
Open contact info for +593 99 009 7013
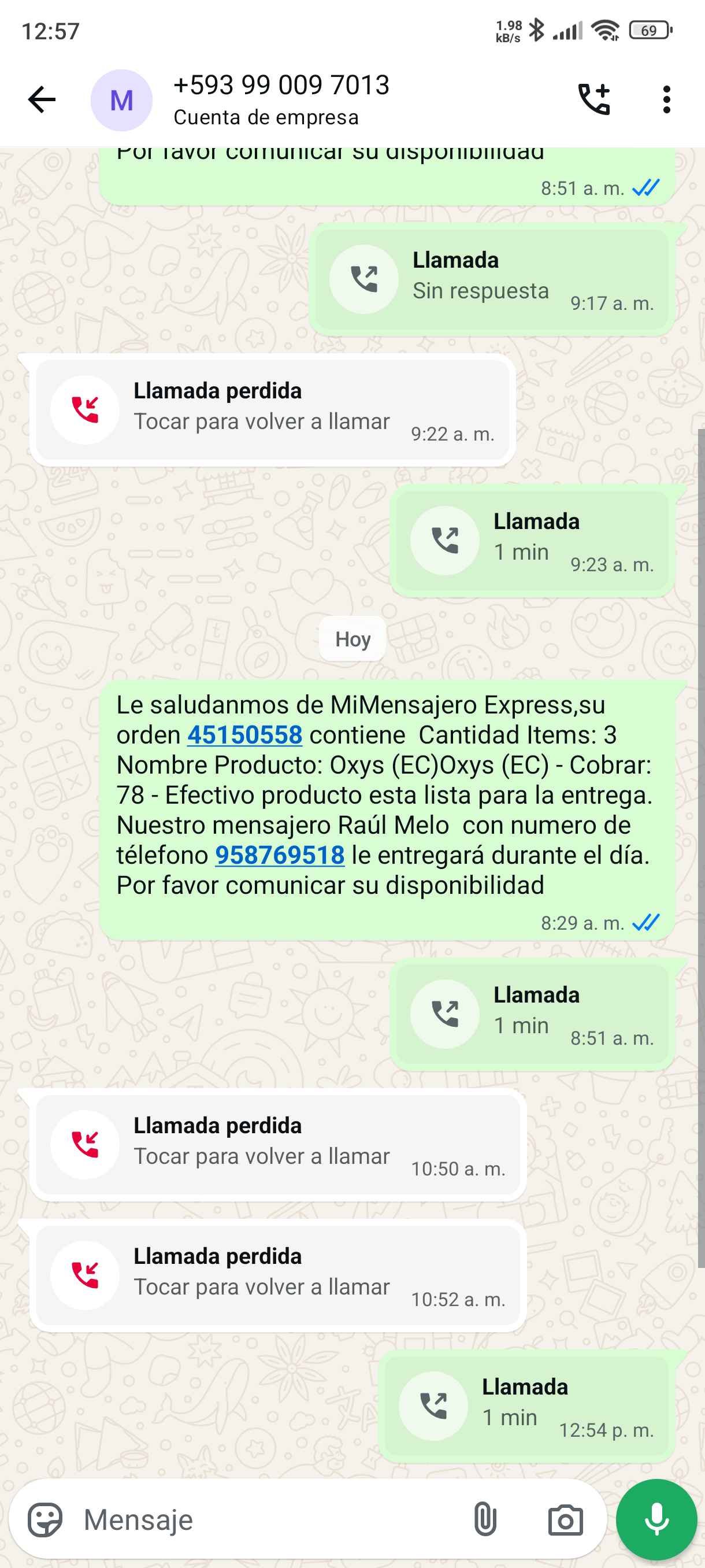[281, 100]
